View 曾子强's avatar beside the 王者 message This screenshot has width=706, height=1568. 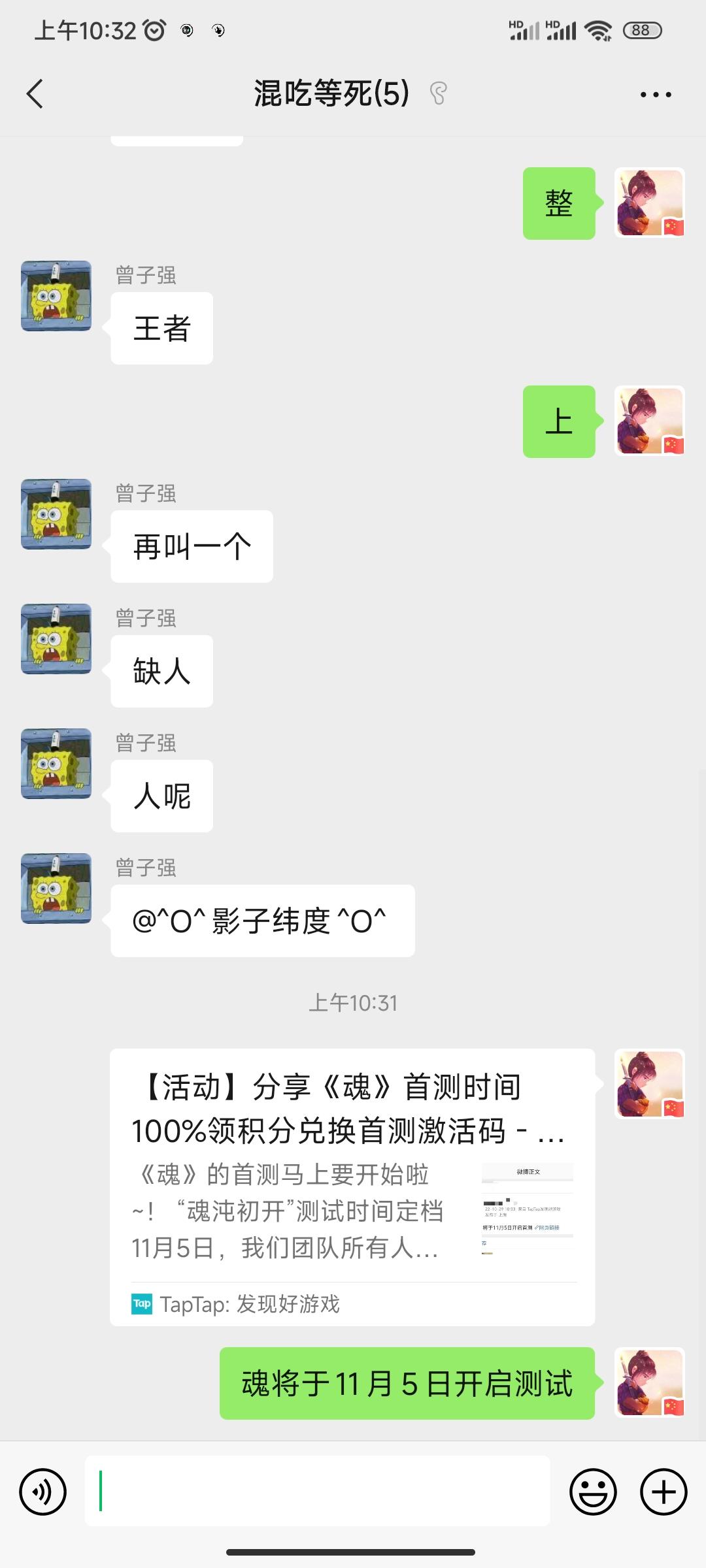pos(56,296)
